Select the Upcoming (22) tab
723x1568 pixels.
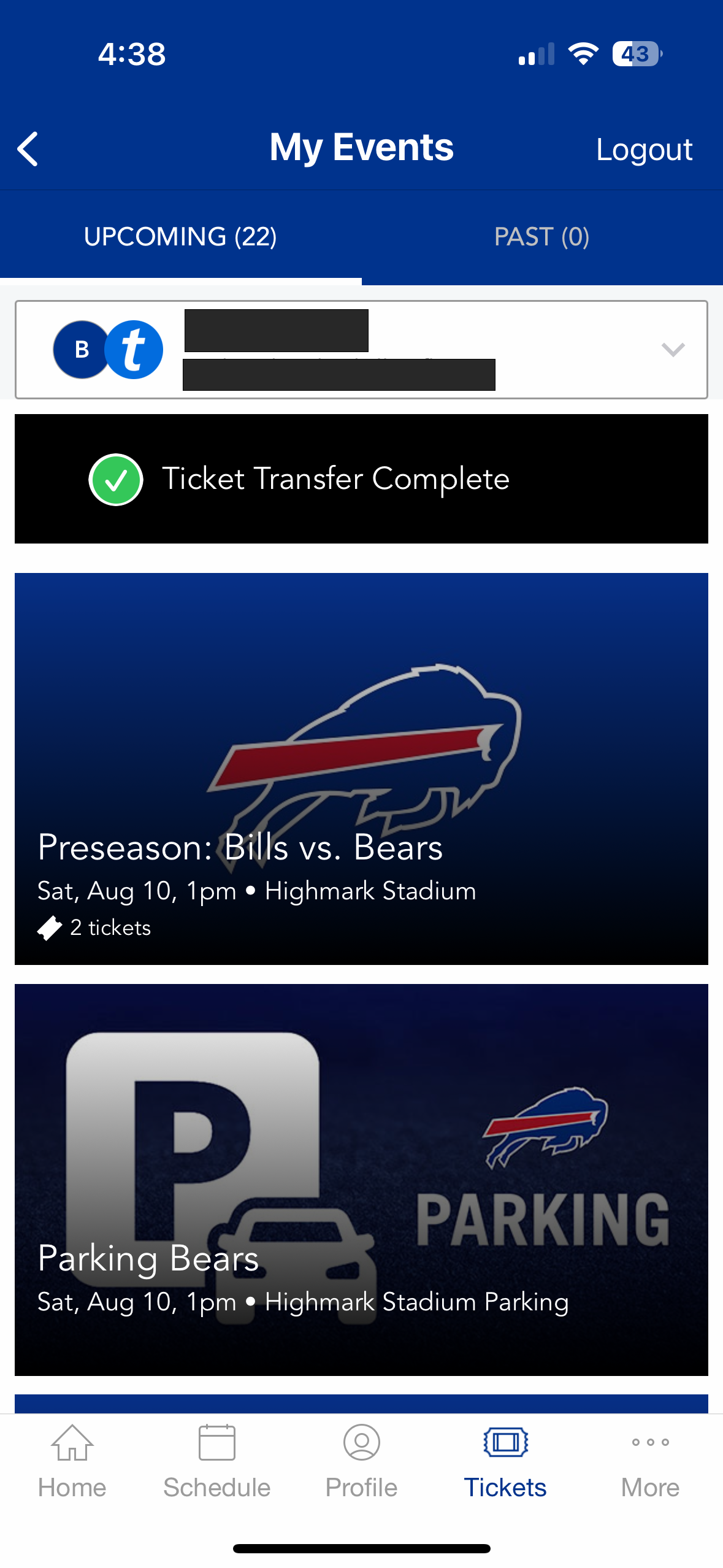[180, 237]
